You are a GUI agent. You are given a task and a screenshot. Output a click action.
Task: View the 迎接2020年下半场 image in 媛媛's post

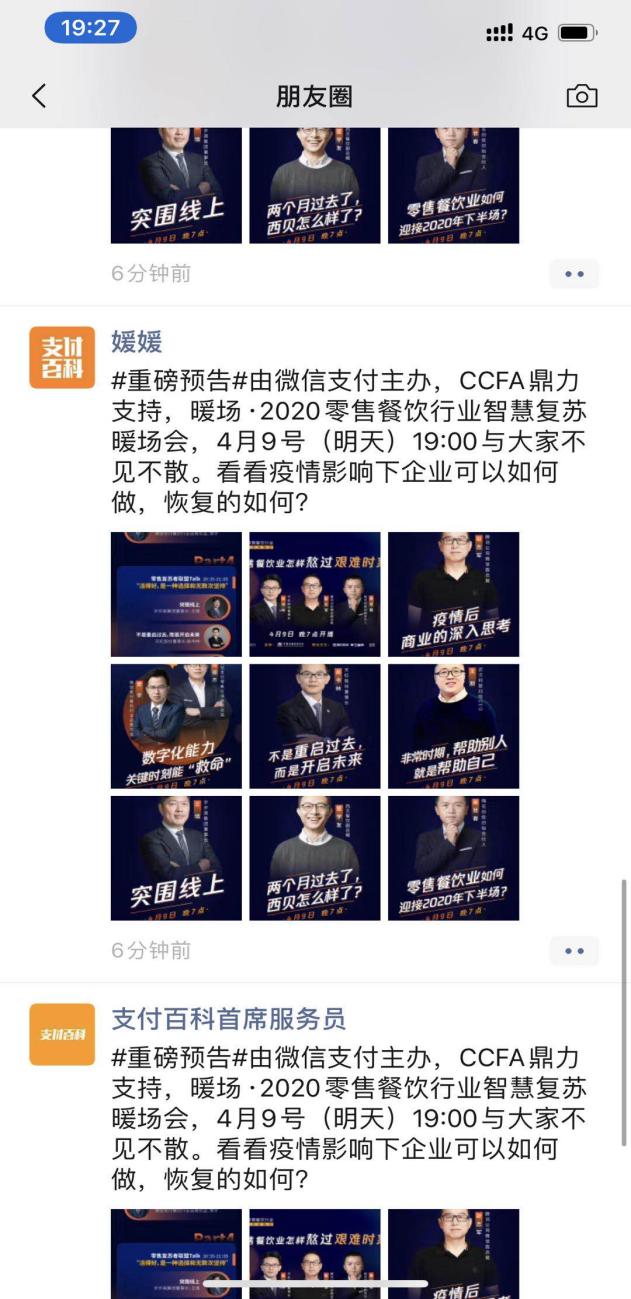tap(453, 858)
